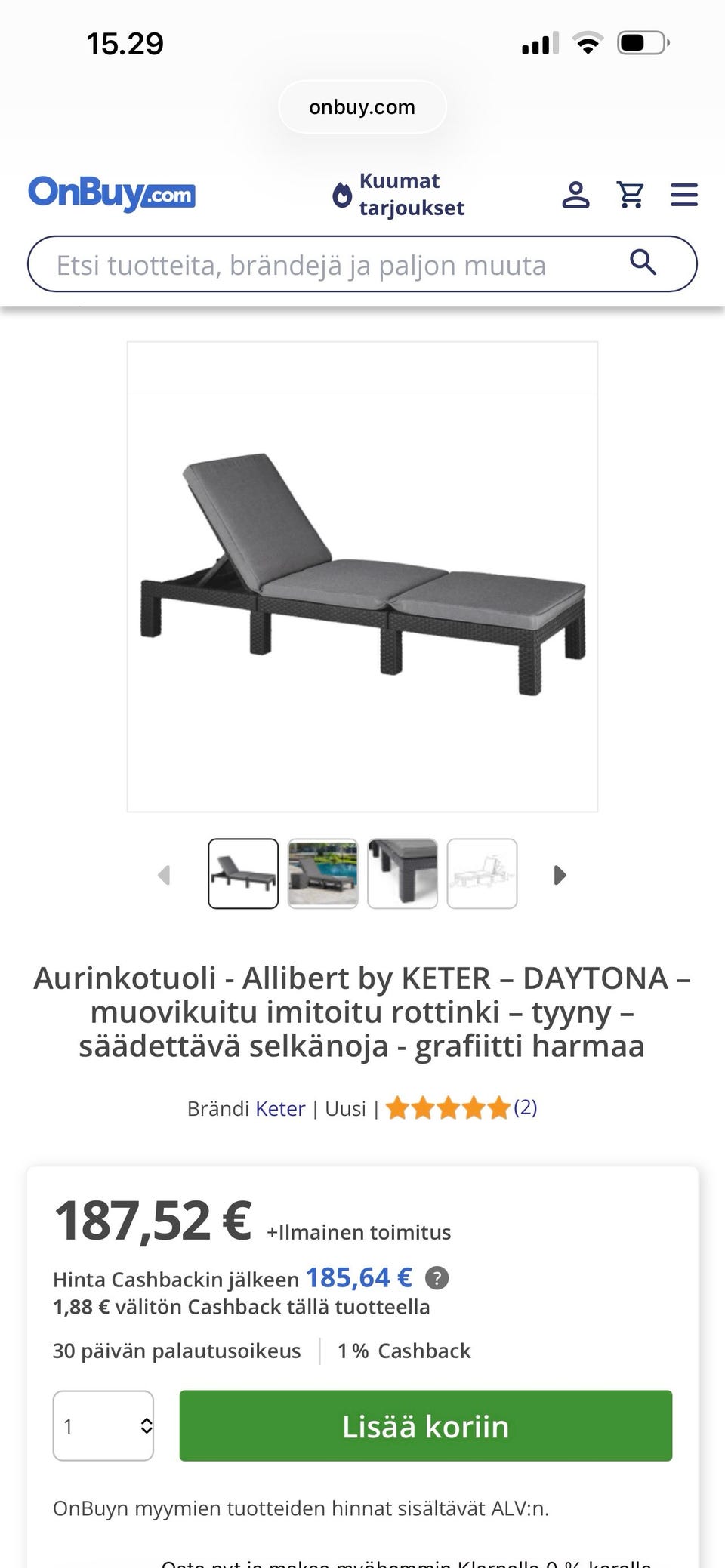
Task: Tap the cashback question mark help icon
Action: click(437, 1279)
